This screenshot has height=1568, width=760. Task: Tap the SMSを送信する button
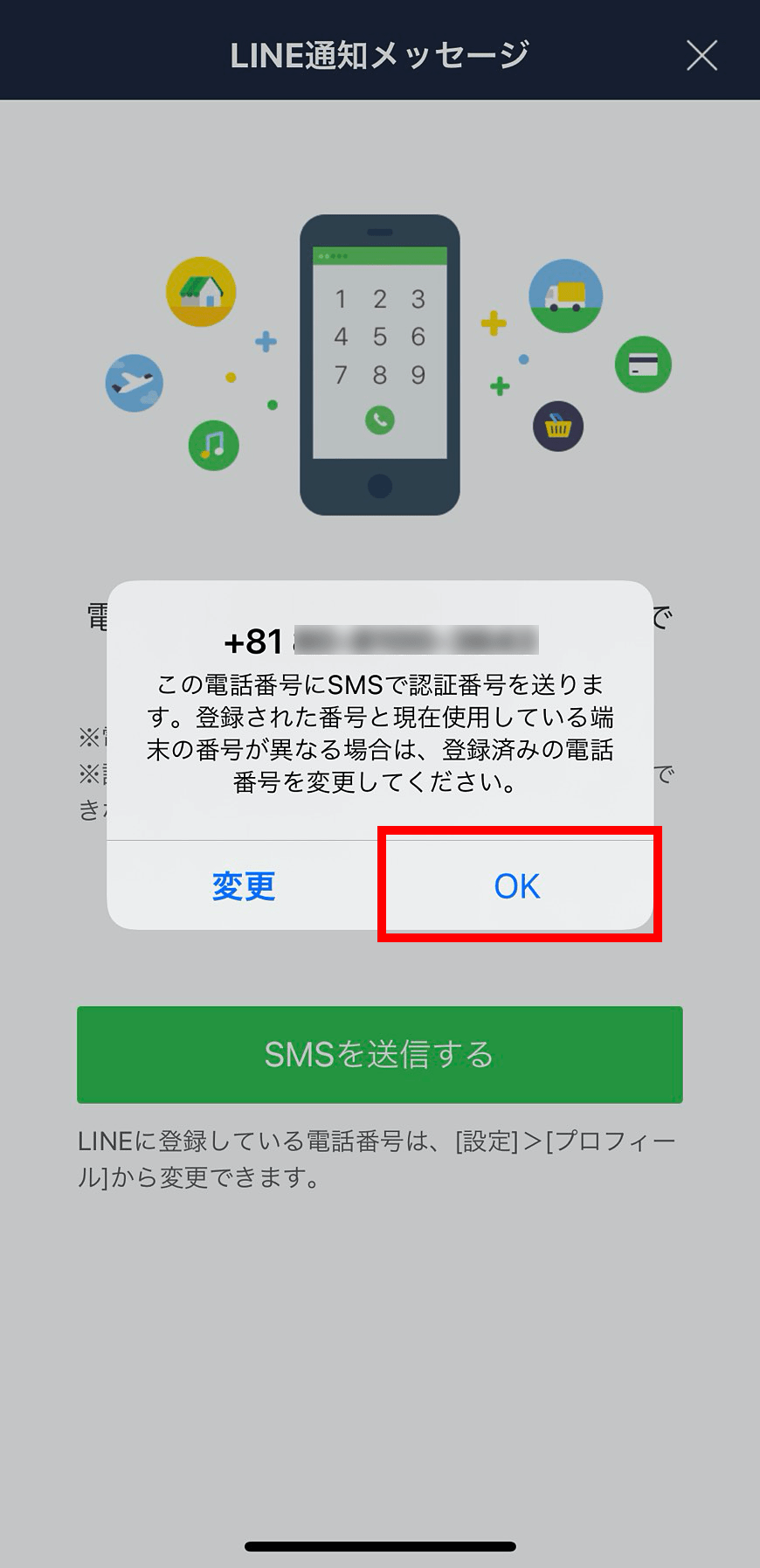point(379,1054)
